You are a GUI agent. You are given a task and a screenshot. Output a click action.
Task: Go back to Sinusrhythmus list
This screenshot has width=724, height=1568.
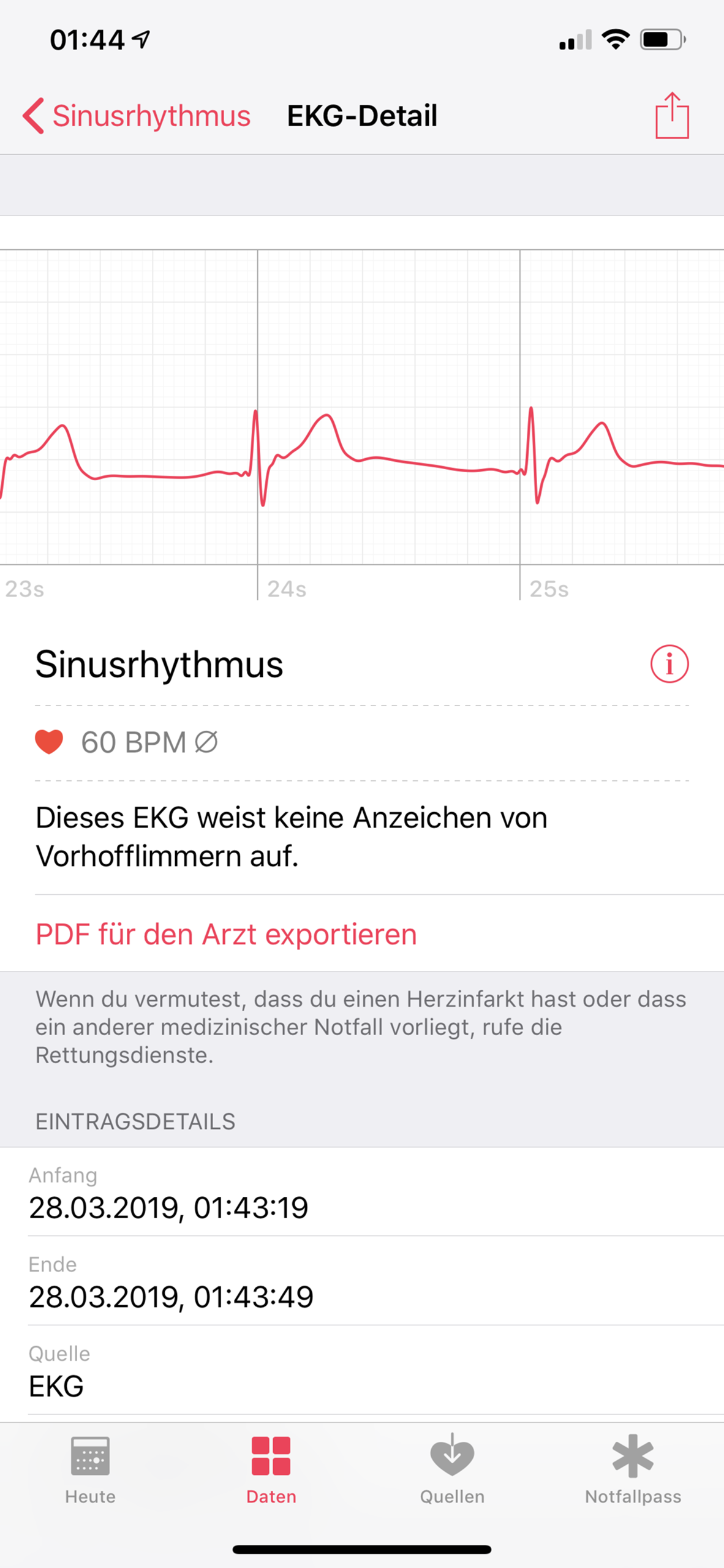(x=136, y=116)
